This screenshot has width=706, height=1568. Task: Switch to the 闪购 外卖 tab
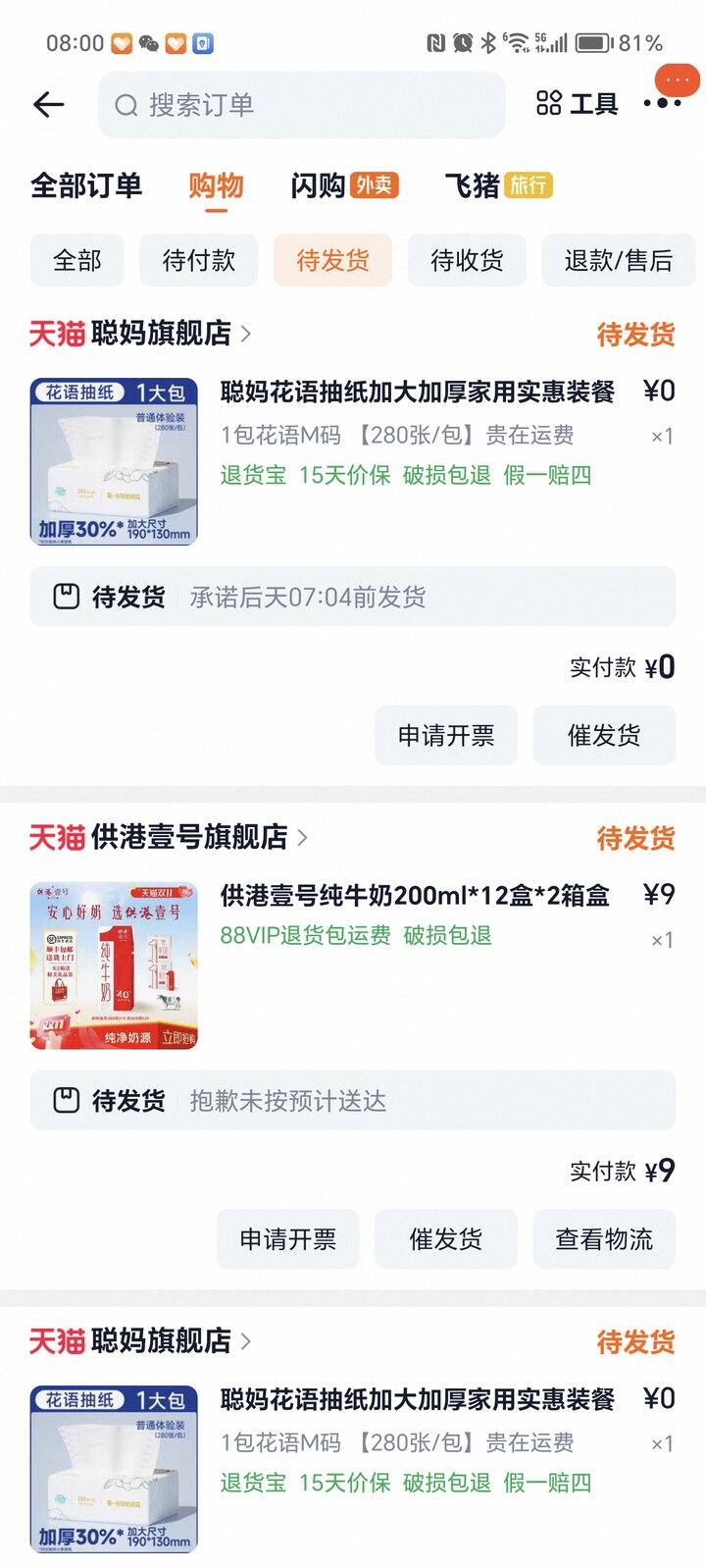pyautogui.click(x=343, y=185)
